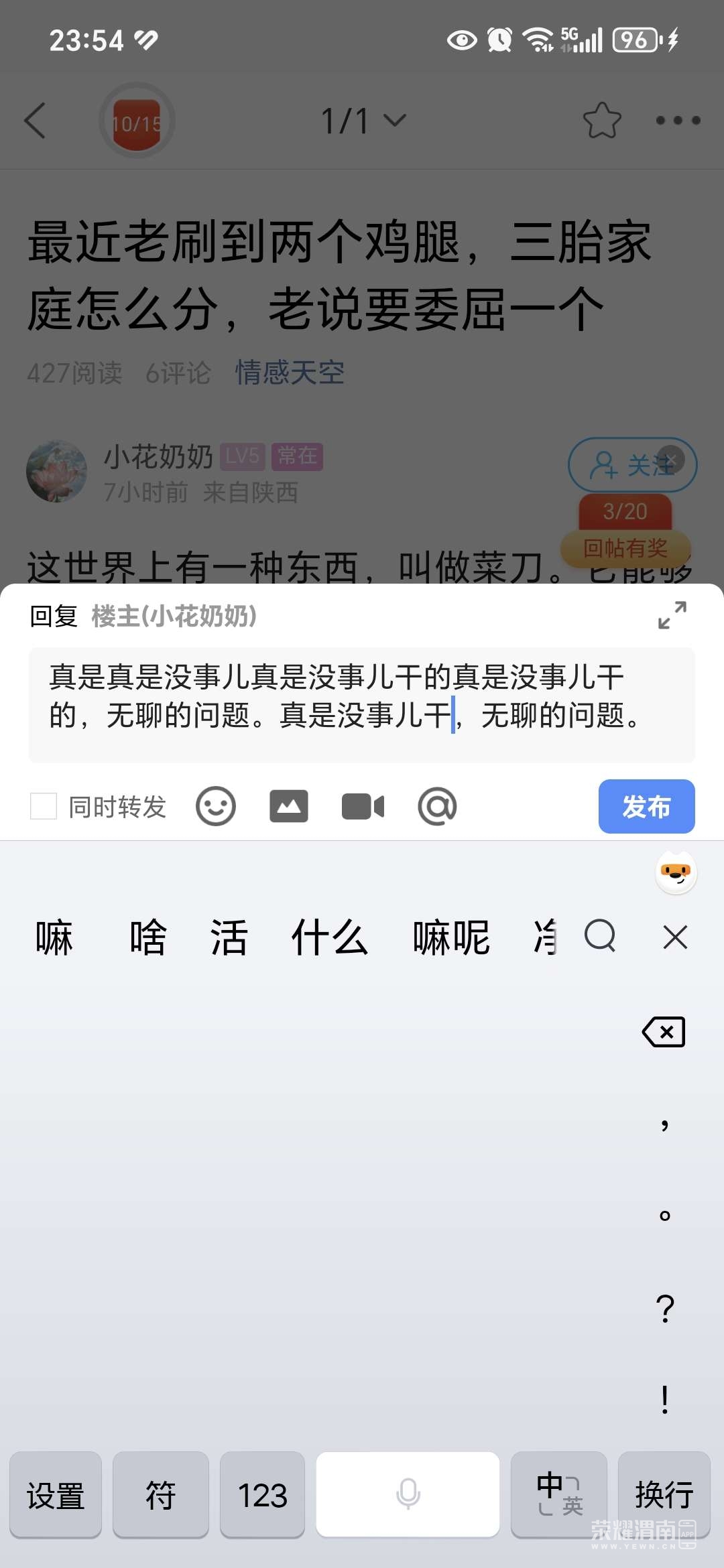Tap inside the reply text field
The height and width of the screenshot is (1568, 724).
pos(362,704)
